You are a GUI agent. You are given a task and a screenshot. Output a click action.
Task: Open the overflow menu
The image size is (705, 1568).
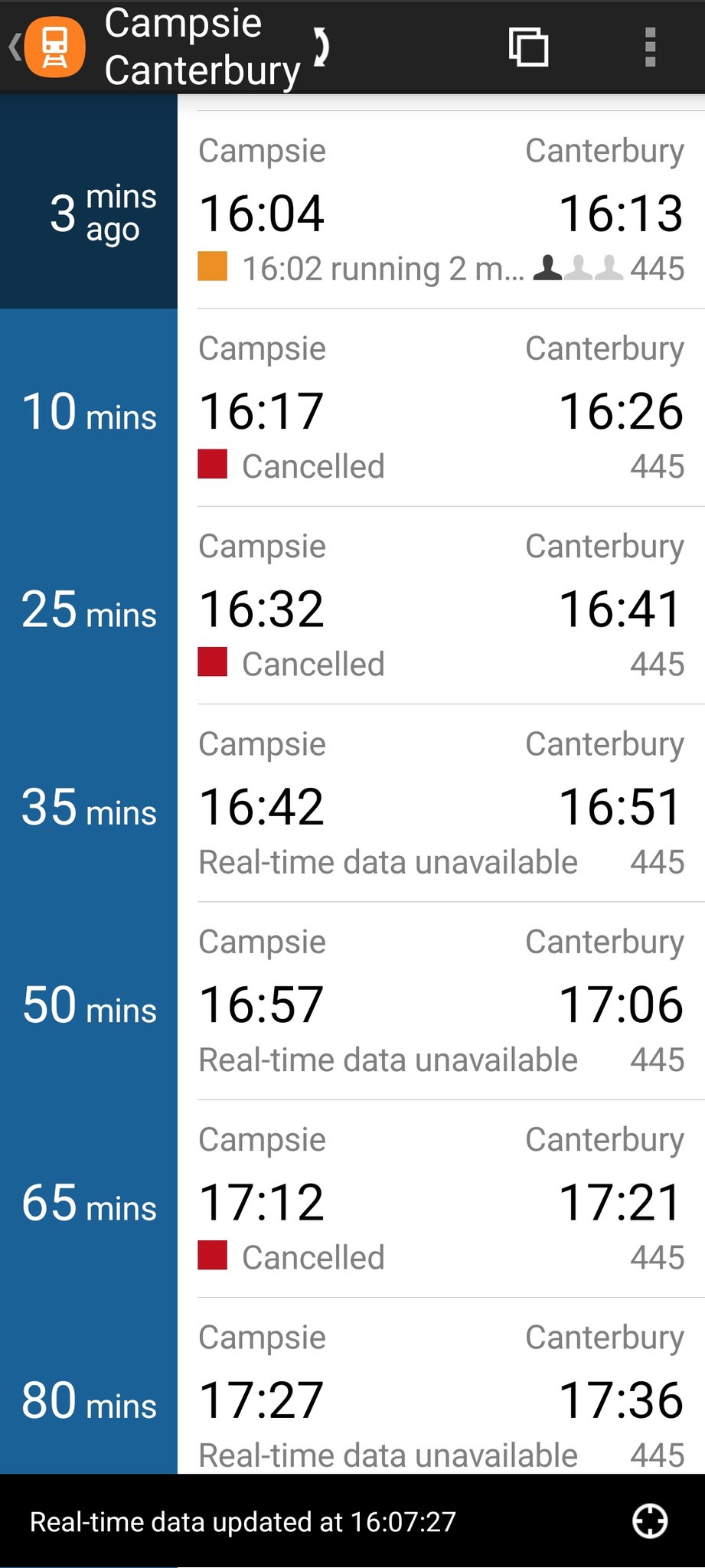[x=650, y=47]
